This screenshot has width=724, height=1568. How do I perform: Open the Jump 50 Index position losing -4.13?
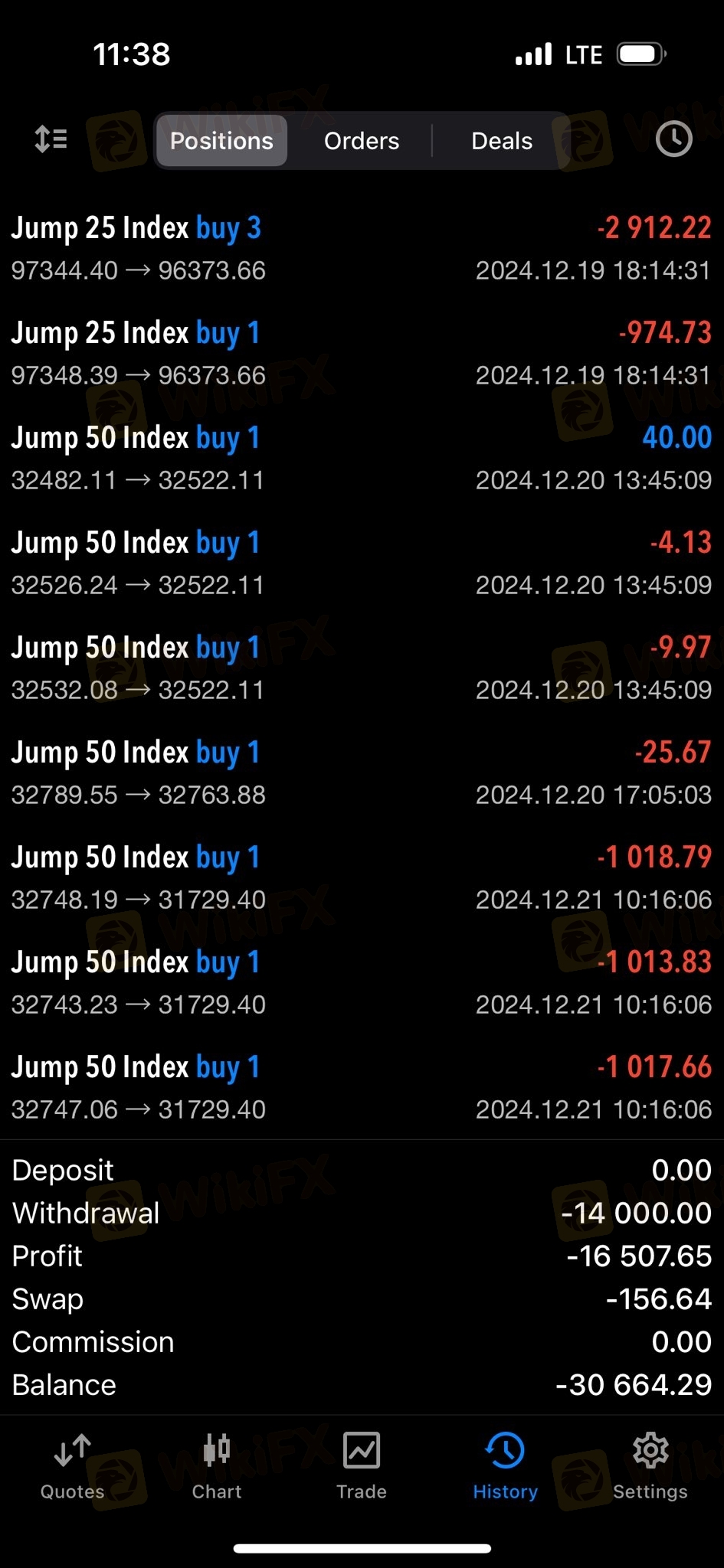point(362,563)
